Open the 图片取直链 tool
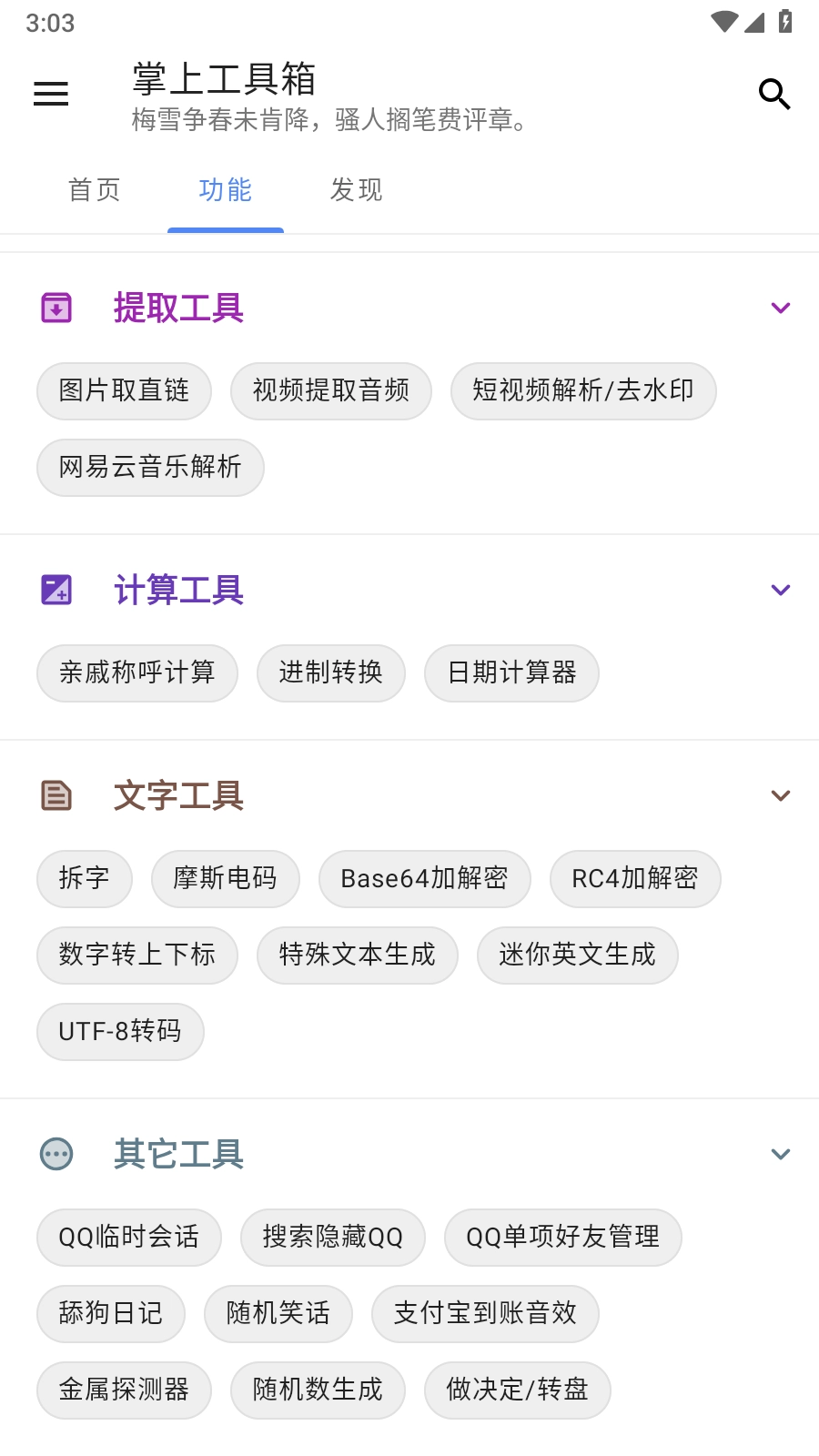Screen dimensions: 819x1456 pyautogui.click(x=125, y=391)
